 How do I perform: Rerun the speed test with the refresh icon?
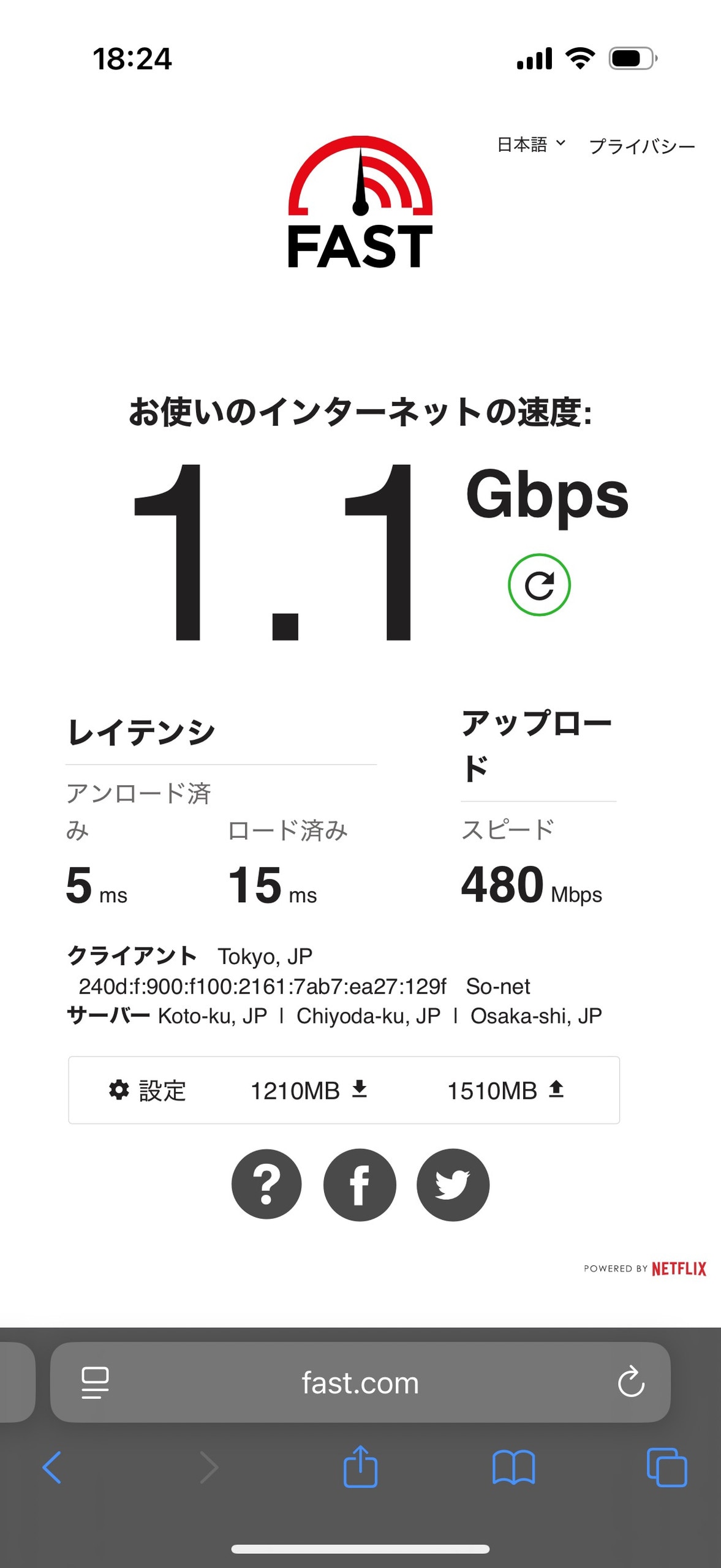[x=539, y=585]
